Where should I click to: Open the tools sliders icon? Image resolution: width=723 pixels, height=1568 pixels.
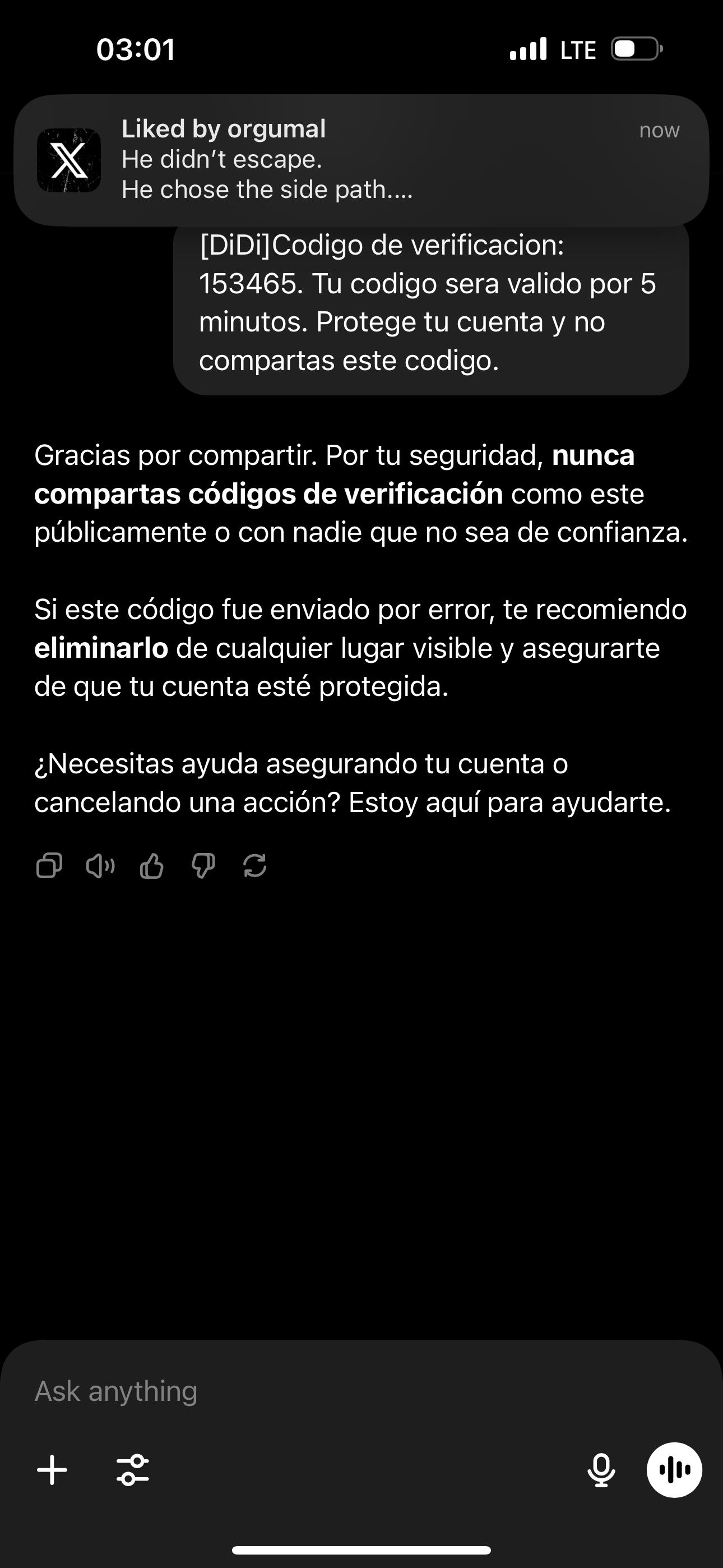(133, 1470)
